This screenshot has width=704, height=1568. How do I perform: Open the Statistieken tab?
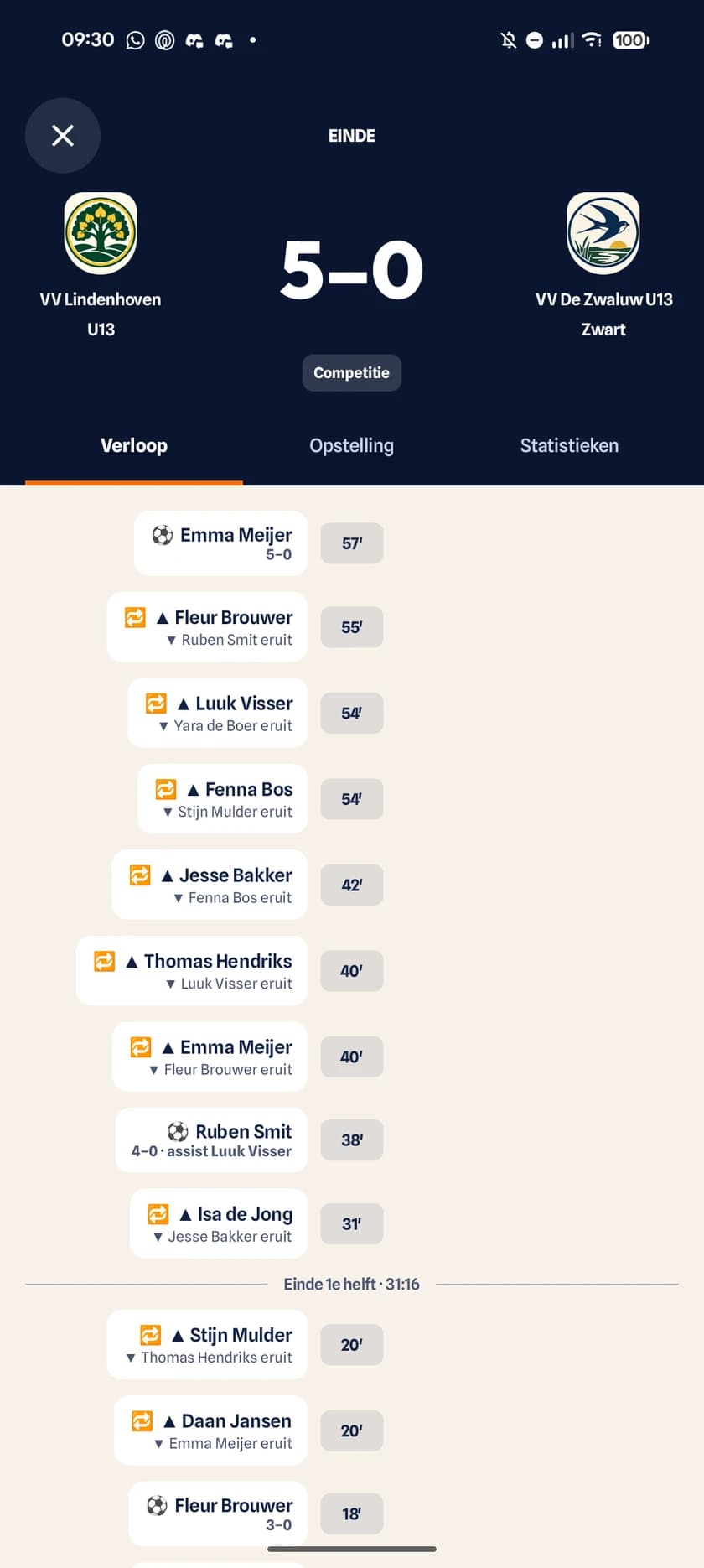[569, 445]
